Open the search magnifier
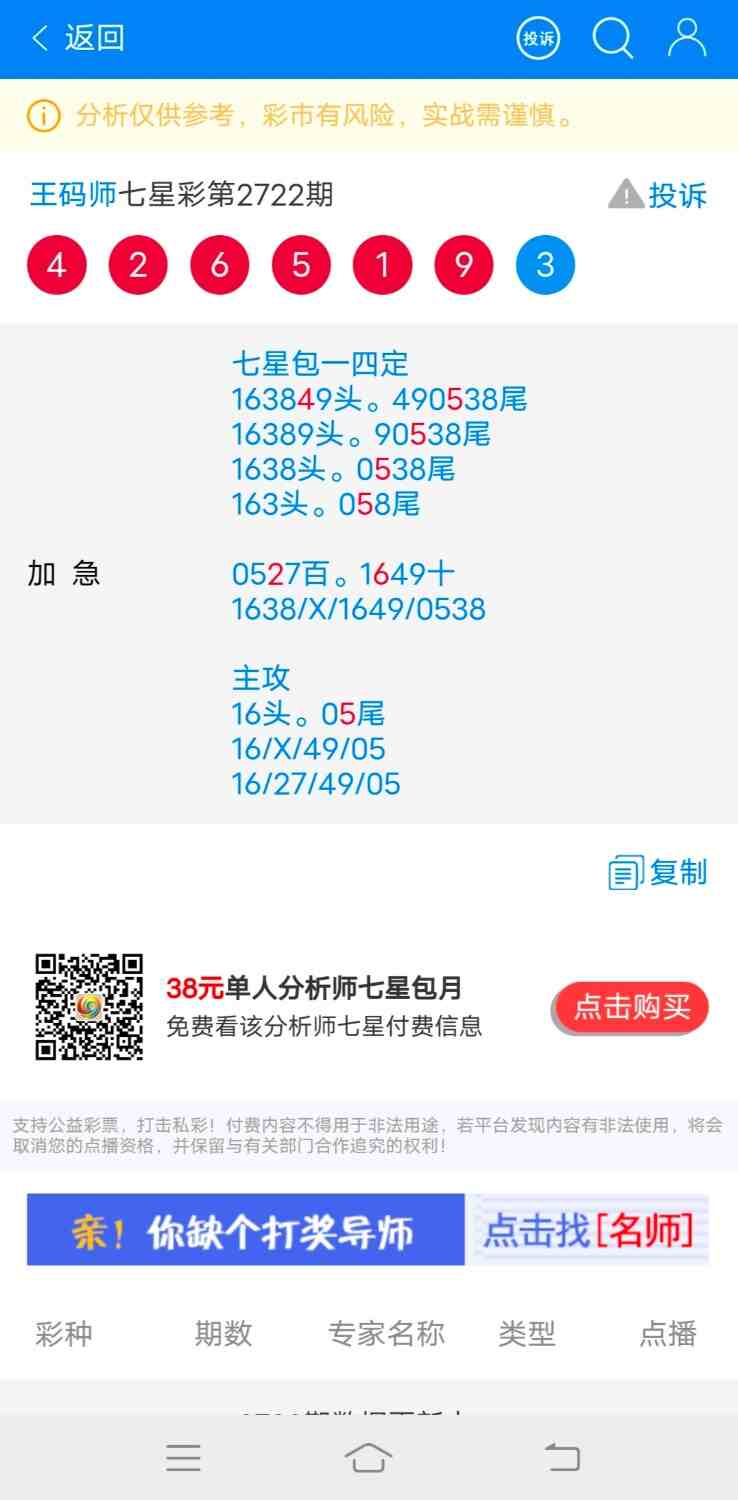 (x=612, y=39)
